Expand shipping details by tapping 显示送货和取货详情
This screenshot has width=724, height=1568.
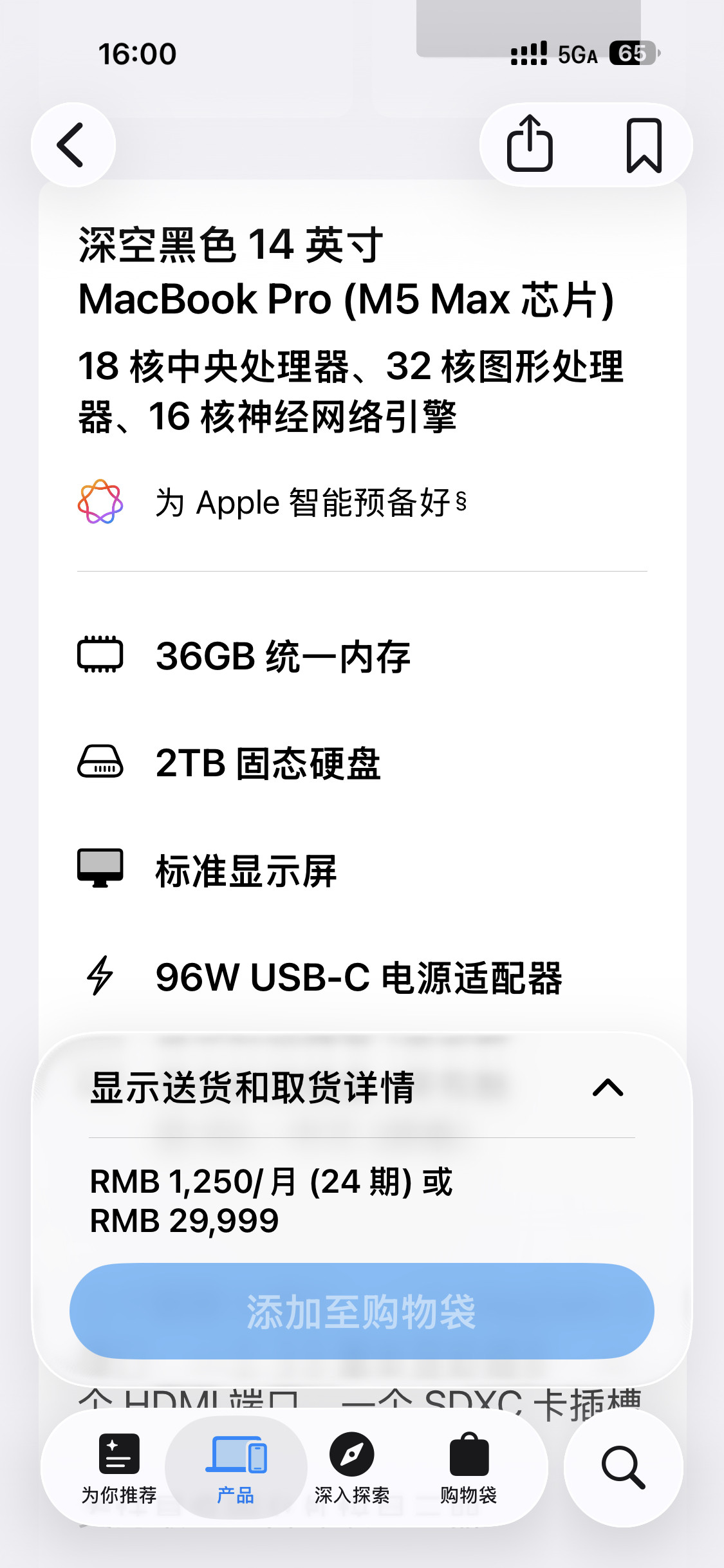[x=251, y=1088]
